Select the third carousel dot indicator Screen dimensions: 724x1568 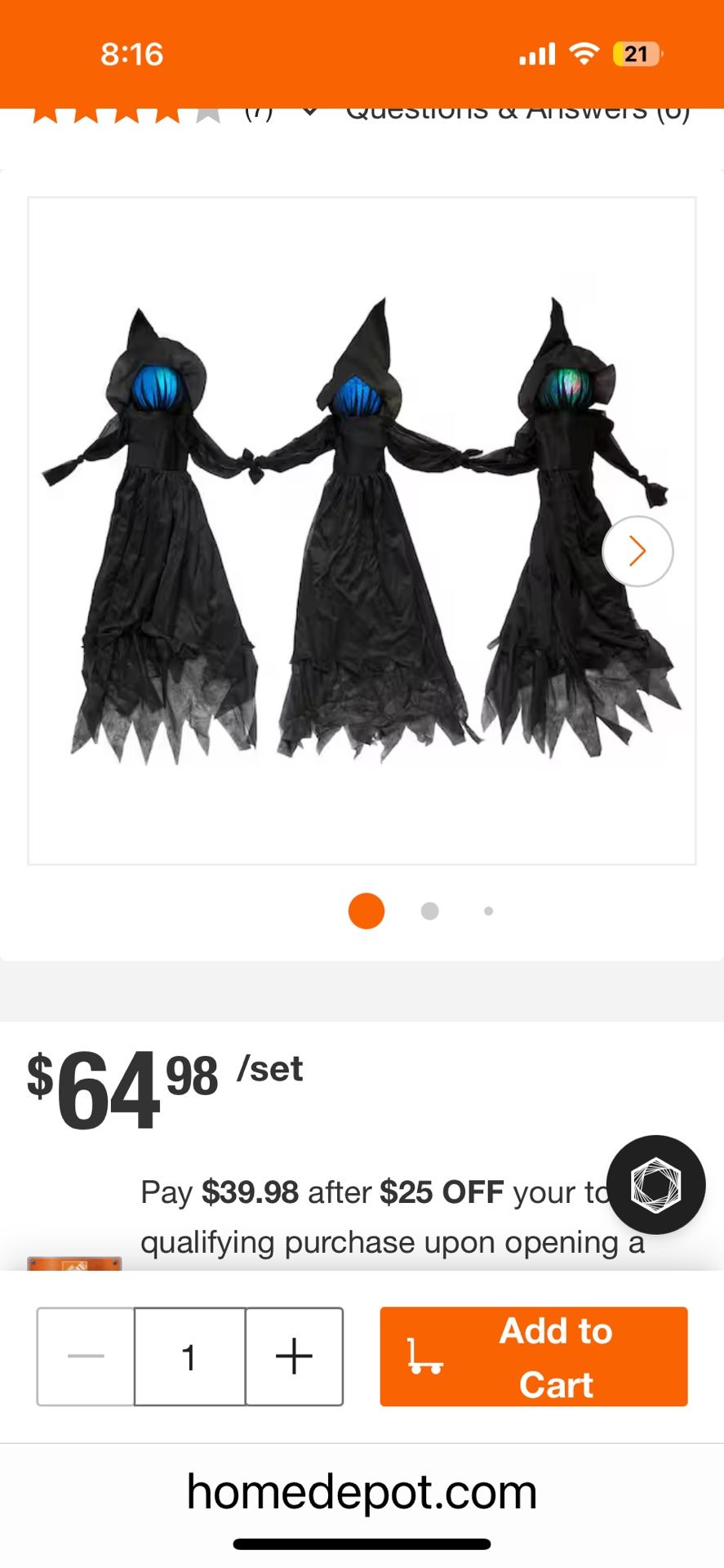coord(487,910)
